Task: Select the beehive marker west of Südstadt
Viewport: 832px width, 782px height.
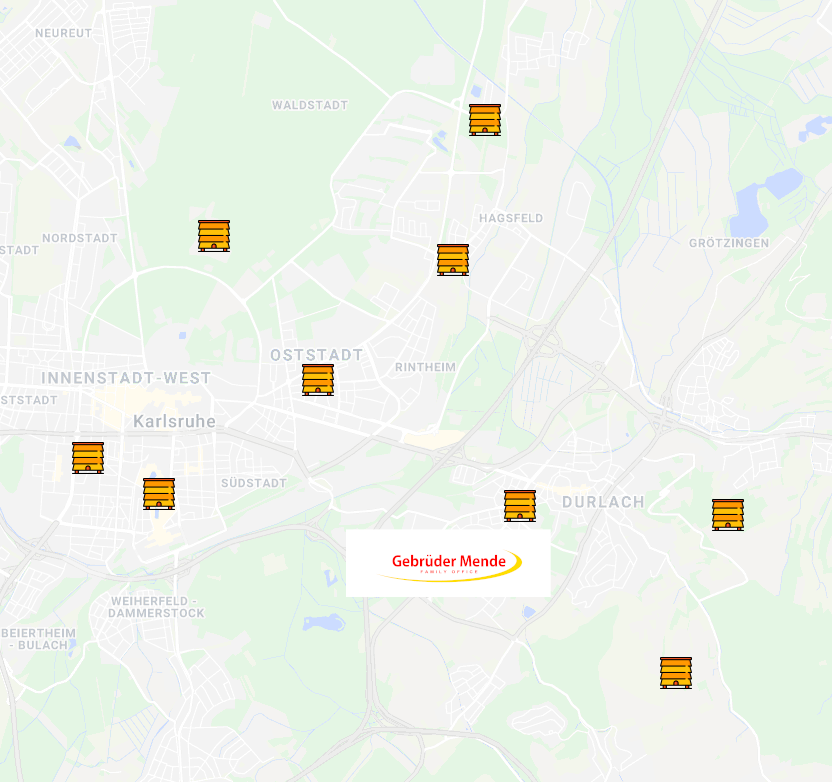Action: pyautogui.click(x=159, y=494)
